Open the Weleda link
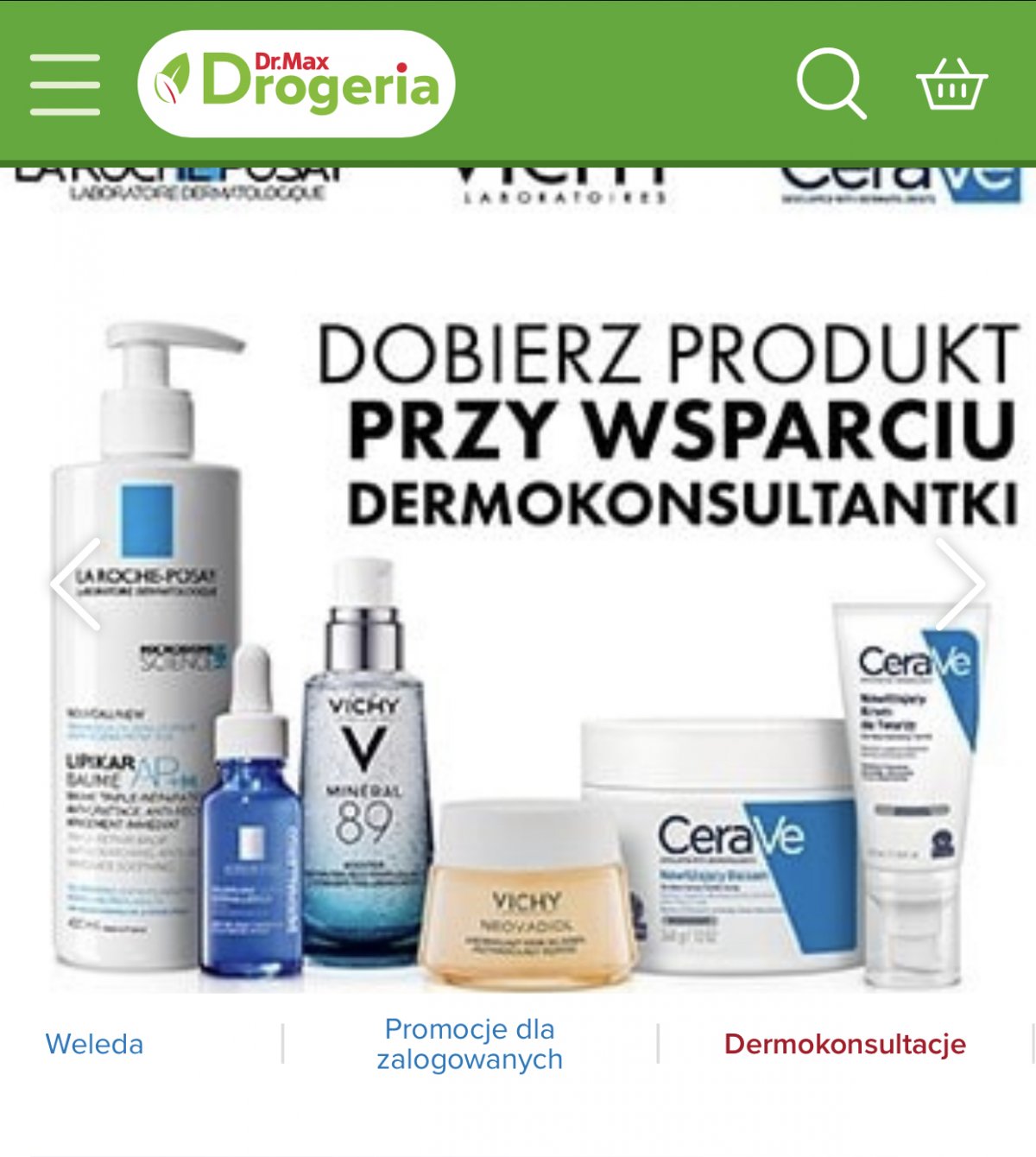The image size is (1036, 1157). coord(94,1044)
